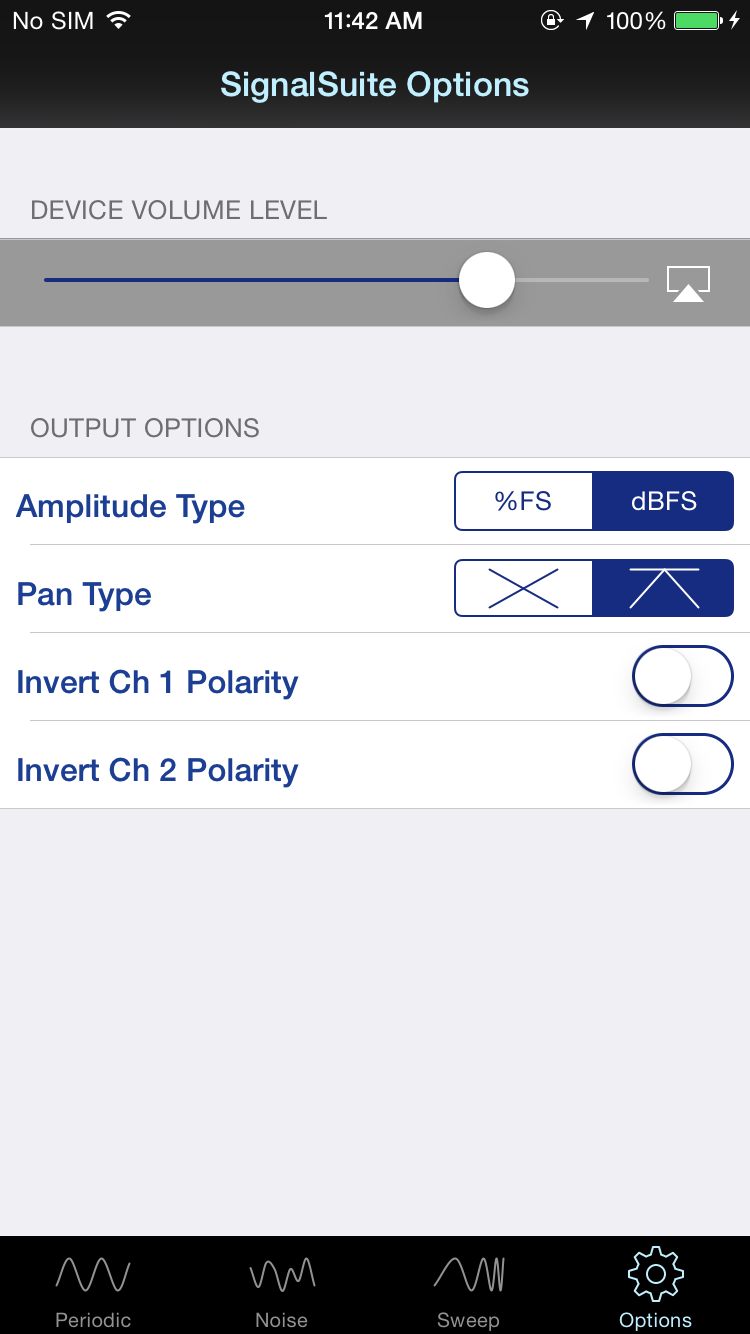This screenshot has height=1334, width=750.
Task: Choose the crossed-lines pan type
Action: [x=524, y=588]
